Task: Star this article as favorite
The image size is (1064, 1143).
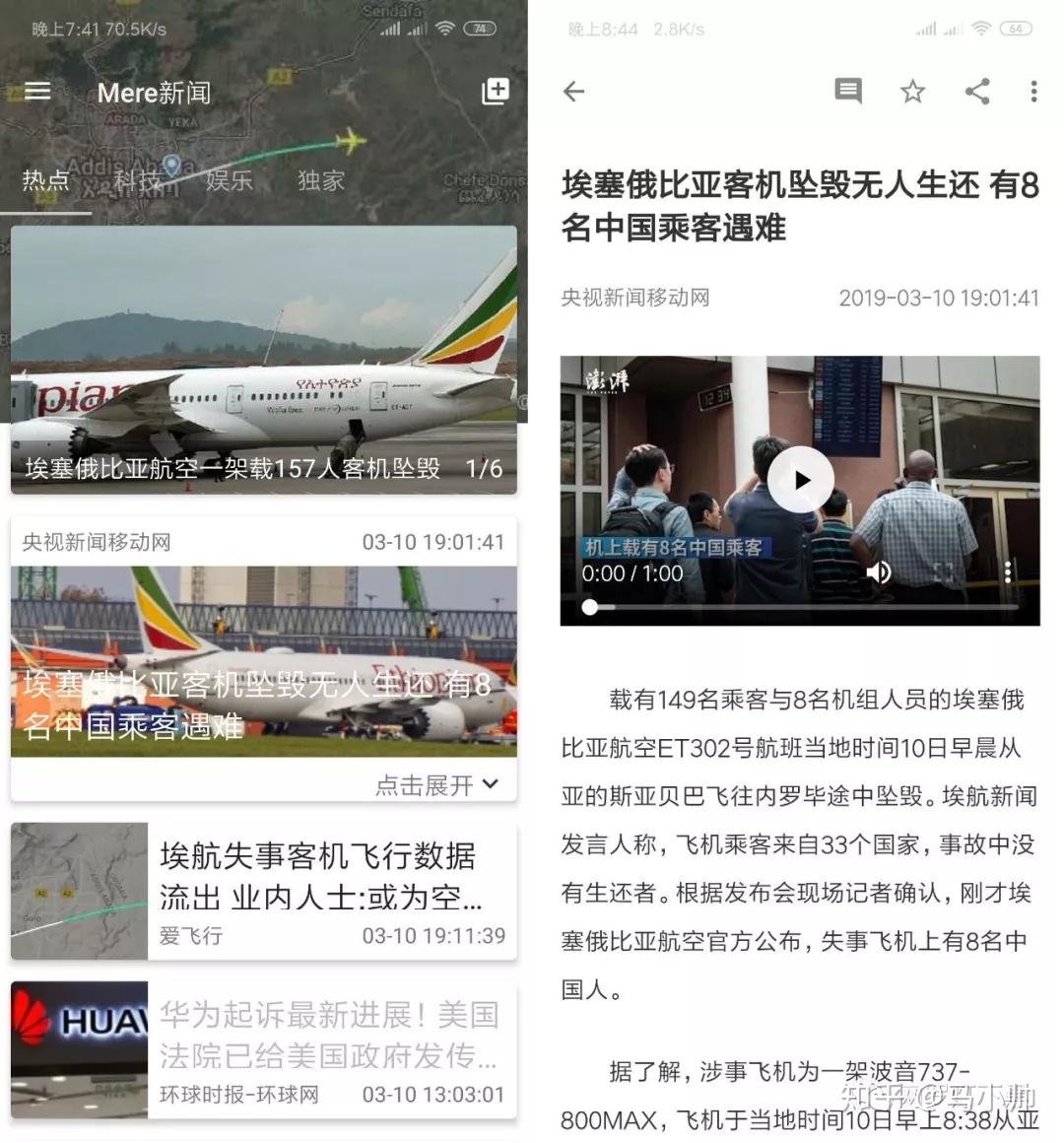Action: point(912,92)
